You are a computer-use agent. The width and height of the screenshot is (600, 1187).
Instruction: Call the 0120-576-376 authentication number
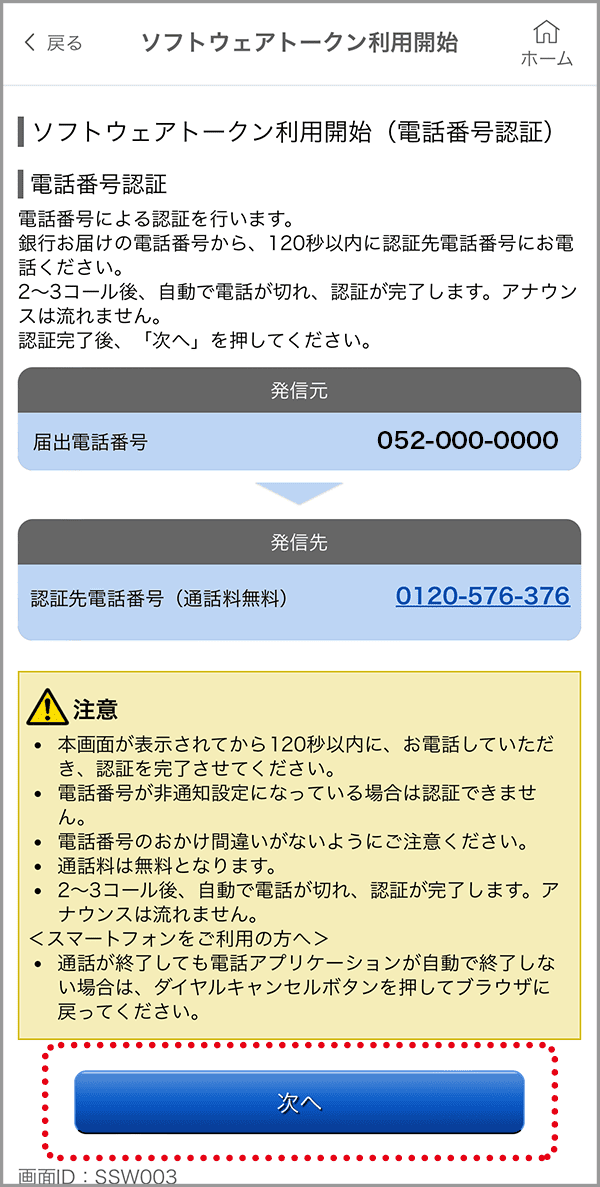tap(482, 596)
